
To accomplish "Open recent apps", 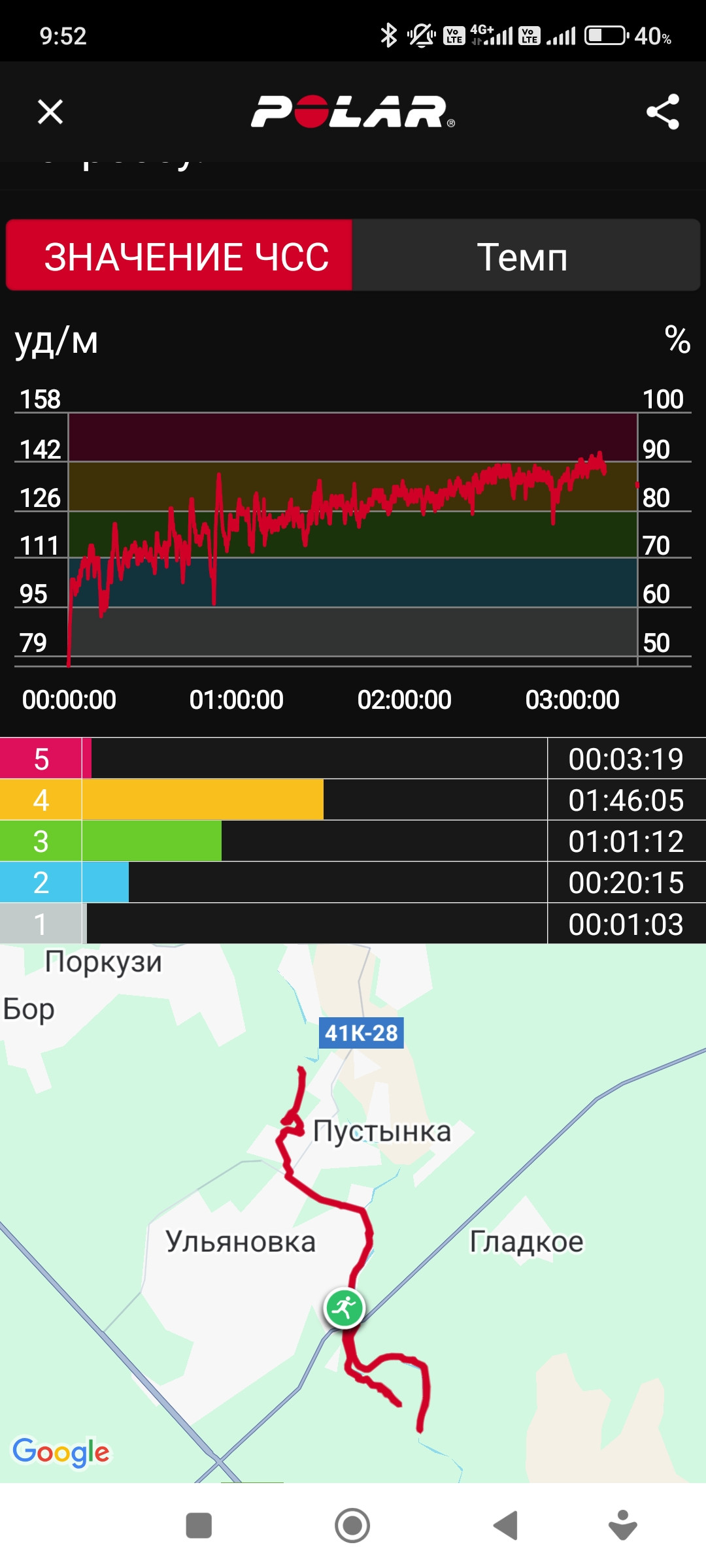I will (x=199, y=1526).
